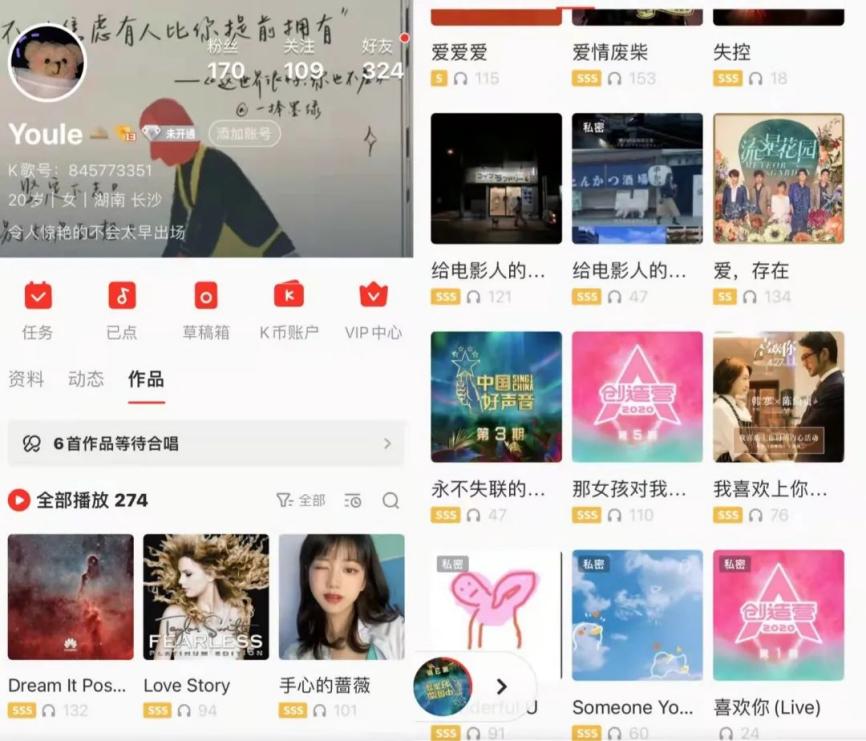
Task: Select the 作品 tab
Action: point(146,379)
